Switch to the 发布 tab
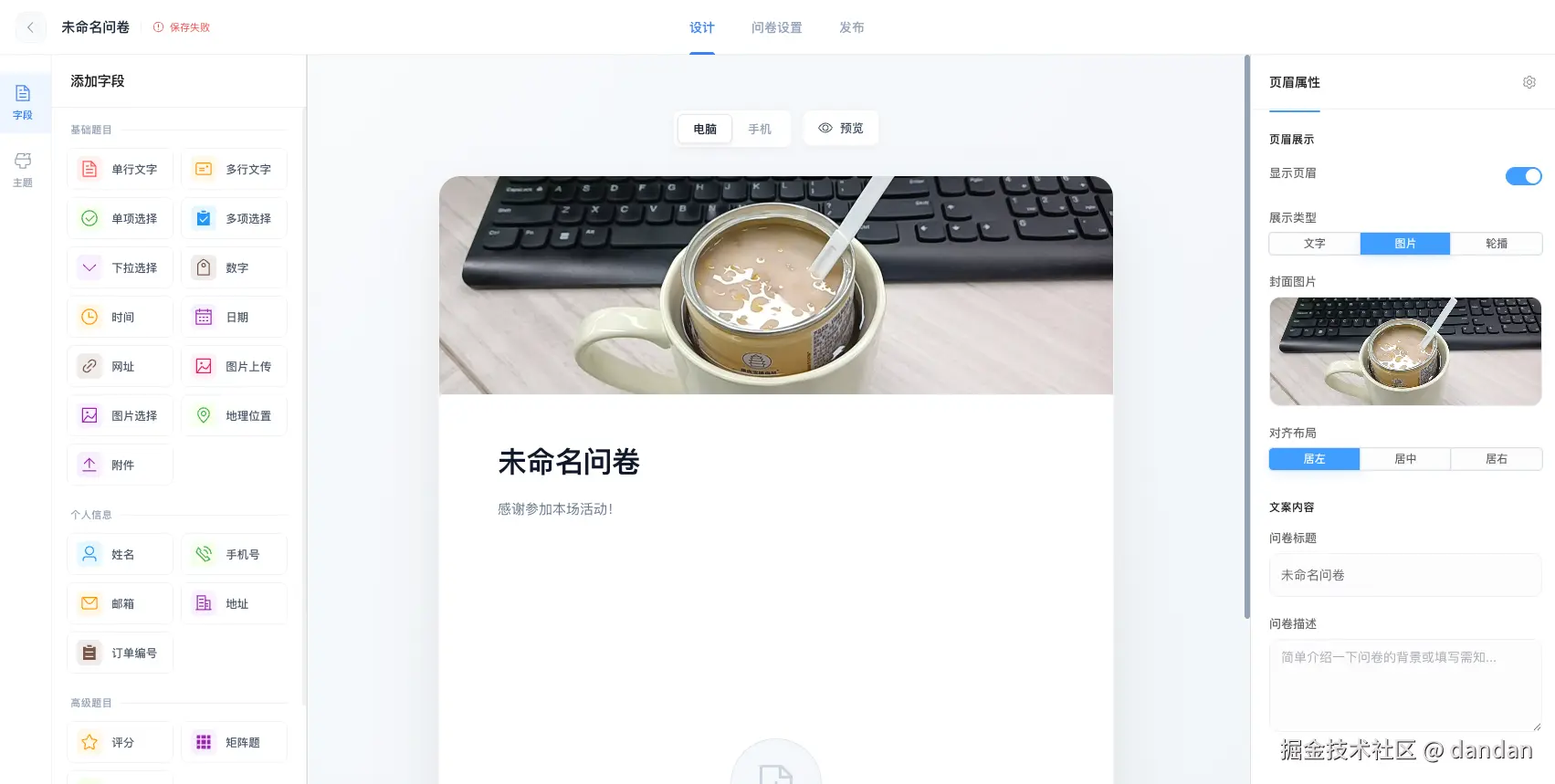 (851, 27)
